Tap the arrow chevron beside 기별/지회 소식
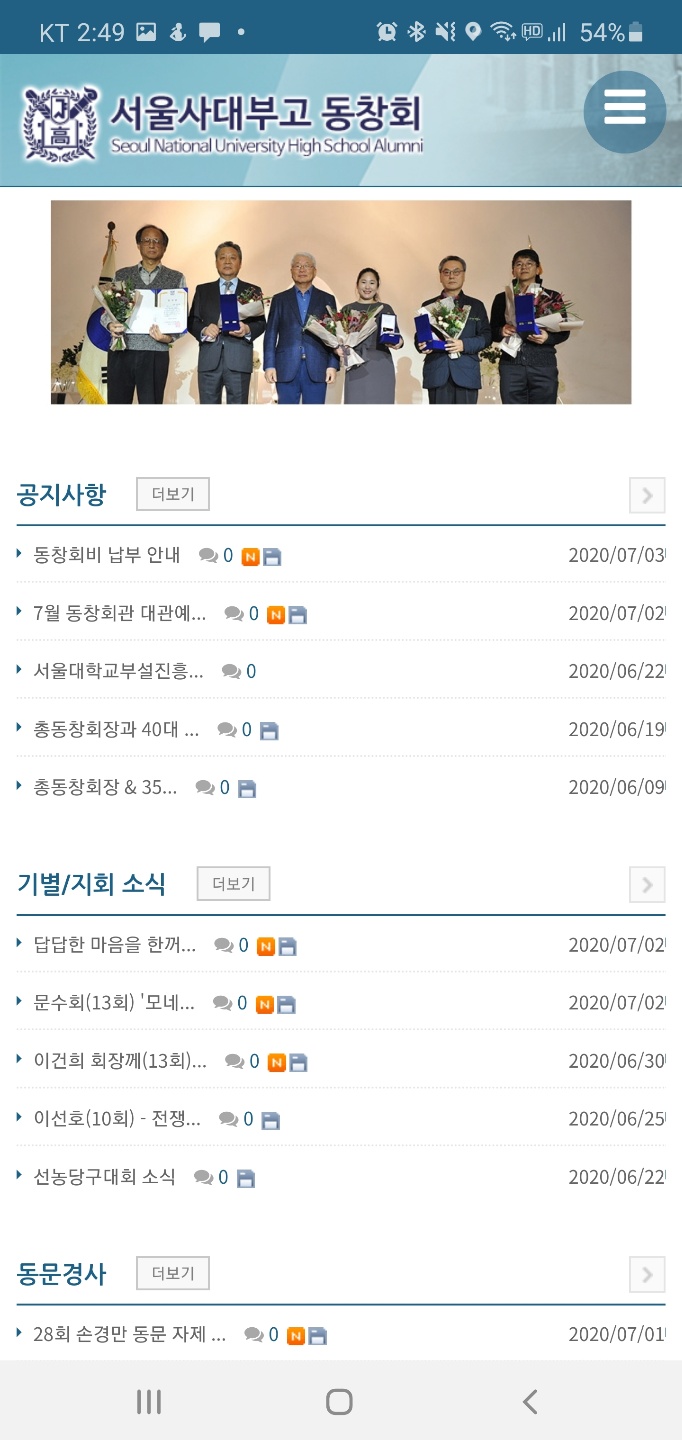Screen dimensions: 682x1440 pos(647,885)
